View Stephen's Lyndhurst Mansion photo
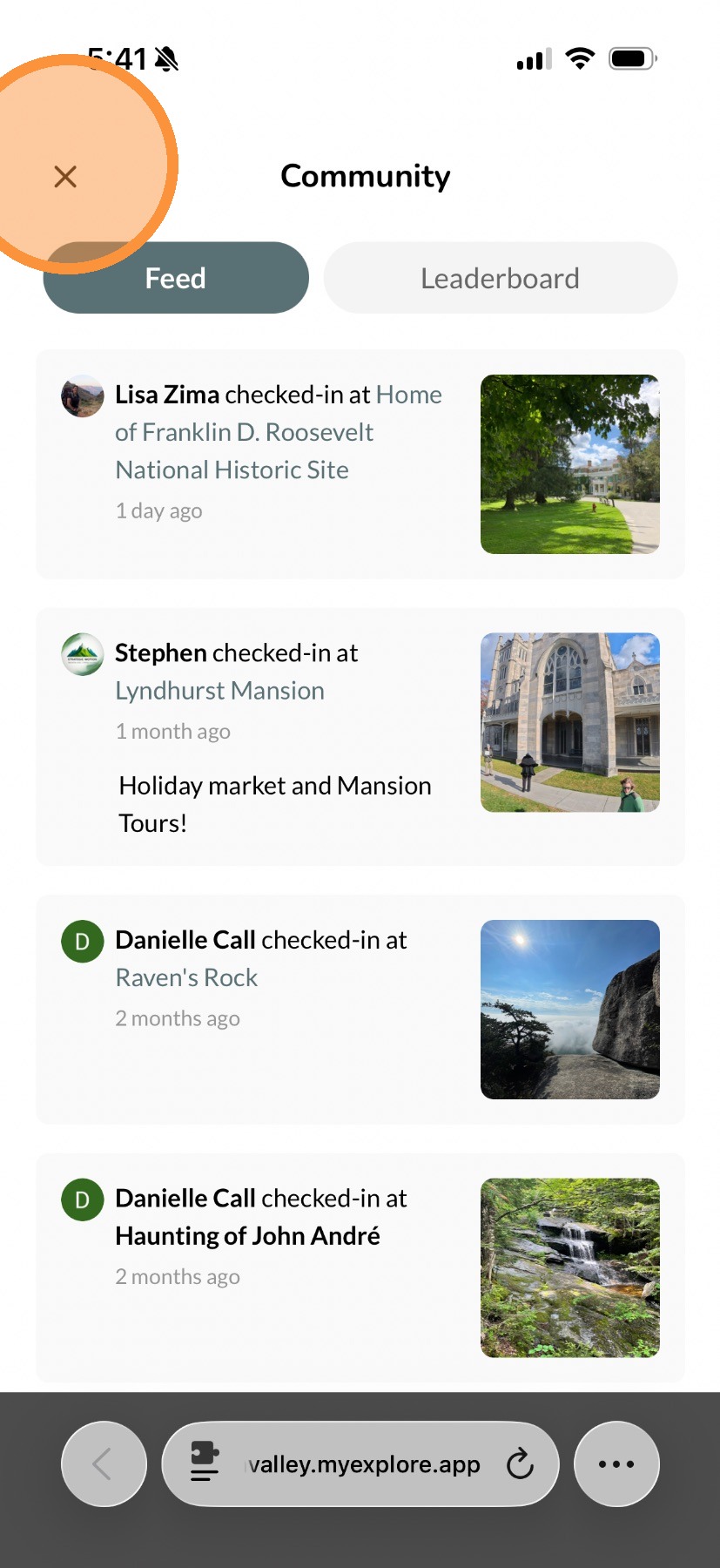Image resolution: width=720 pixels, height=1568 pixels. [569, 722]
